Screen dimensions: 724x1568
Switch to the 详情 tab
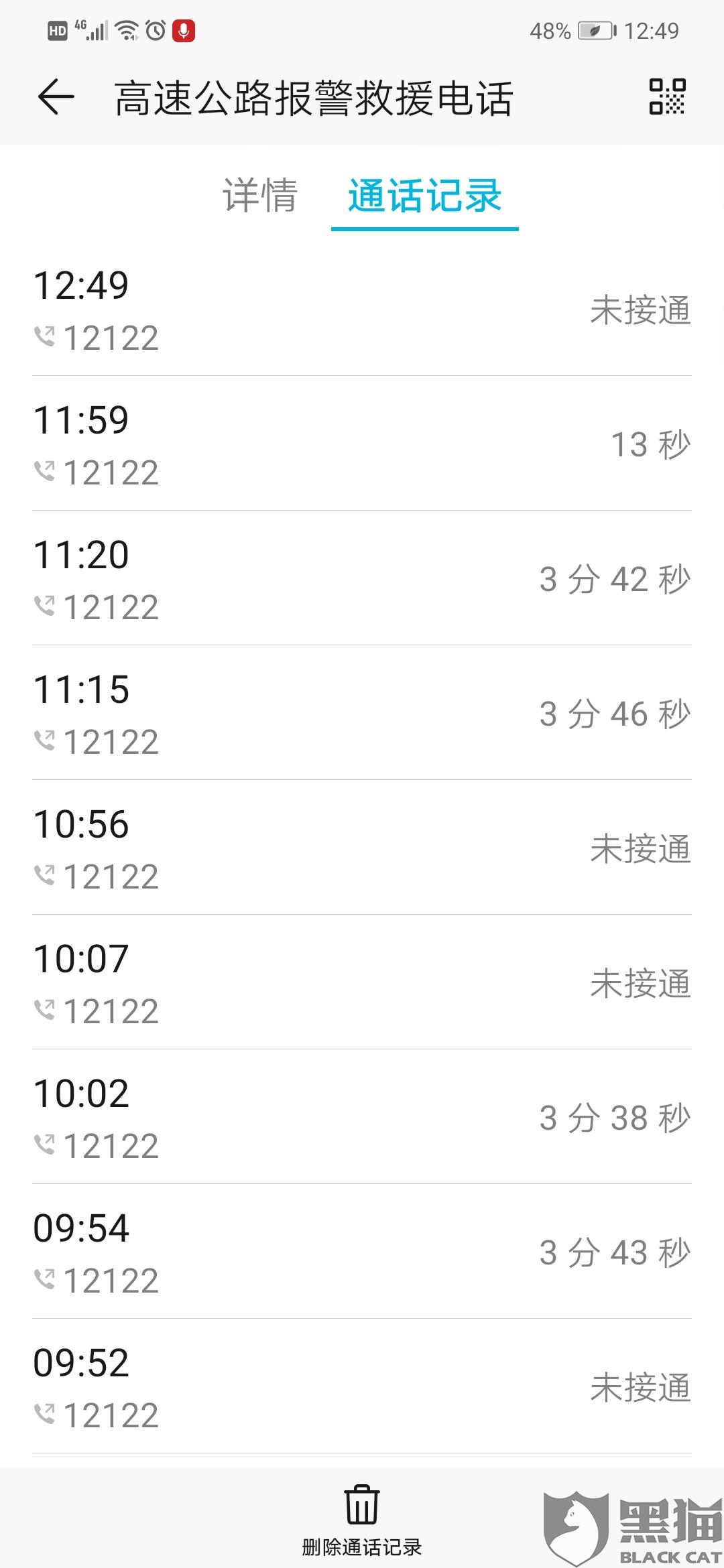click(x=259, y=196)
